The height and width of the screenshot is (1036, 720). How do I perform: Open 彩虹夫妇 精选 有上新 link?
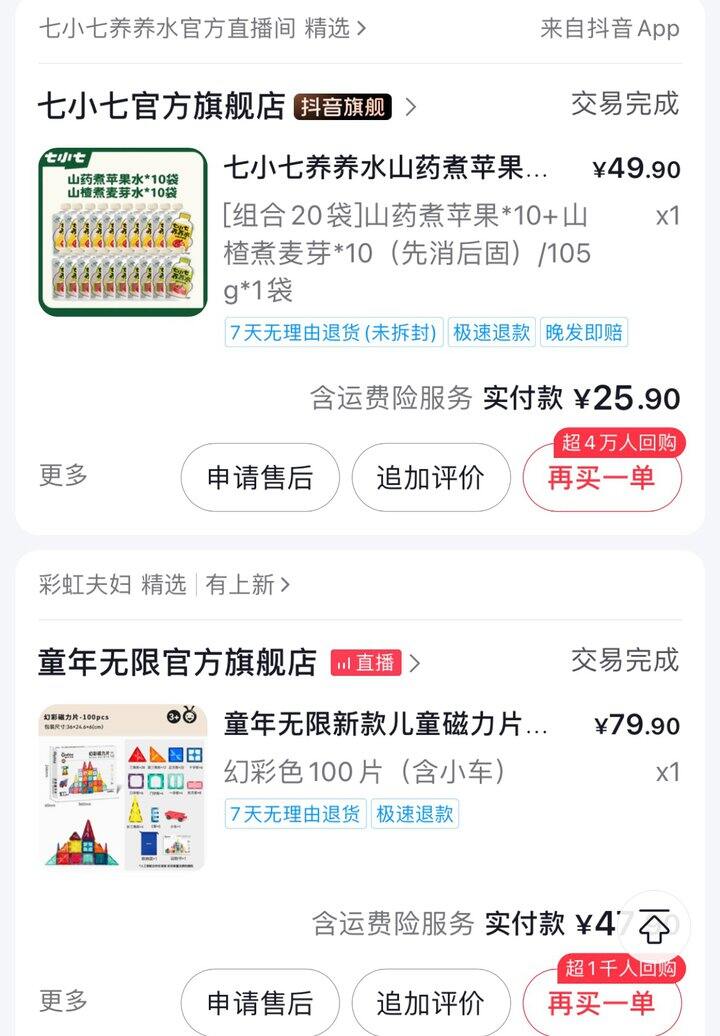point(165,584)
